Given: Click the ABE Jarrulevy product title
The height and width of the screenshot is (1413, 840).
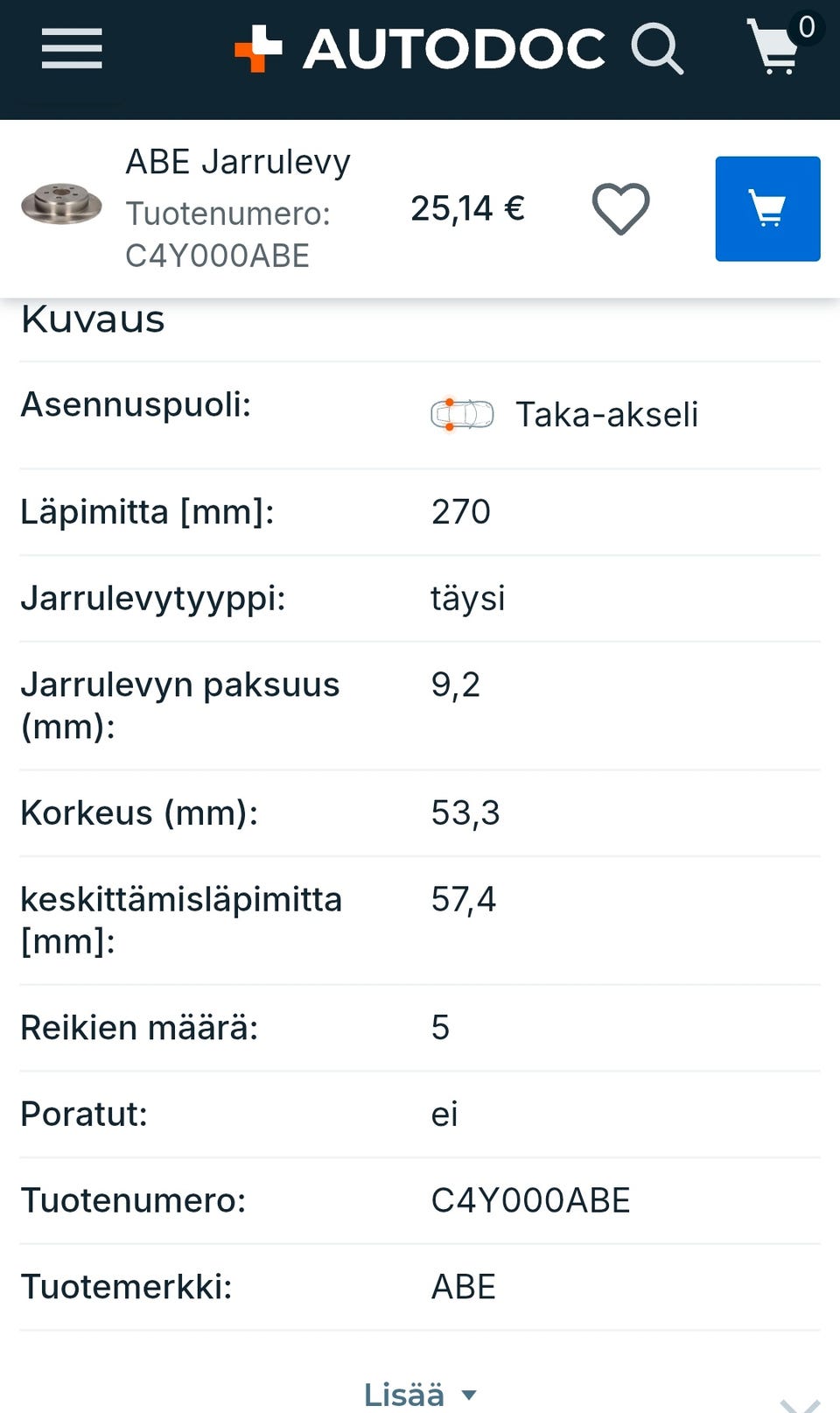Looking at the screenshot, I should (238, 160).
